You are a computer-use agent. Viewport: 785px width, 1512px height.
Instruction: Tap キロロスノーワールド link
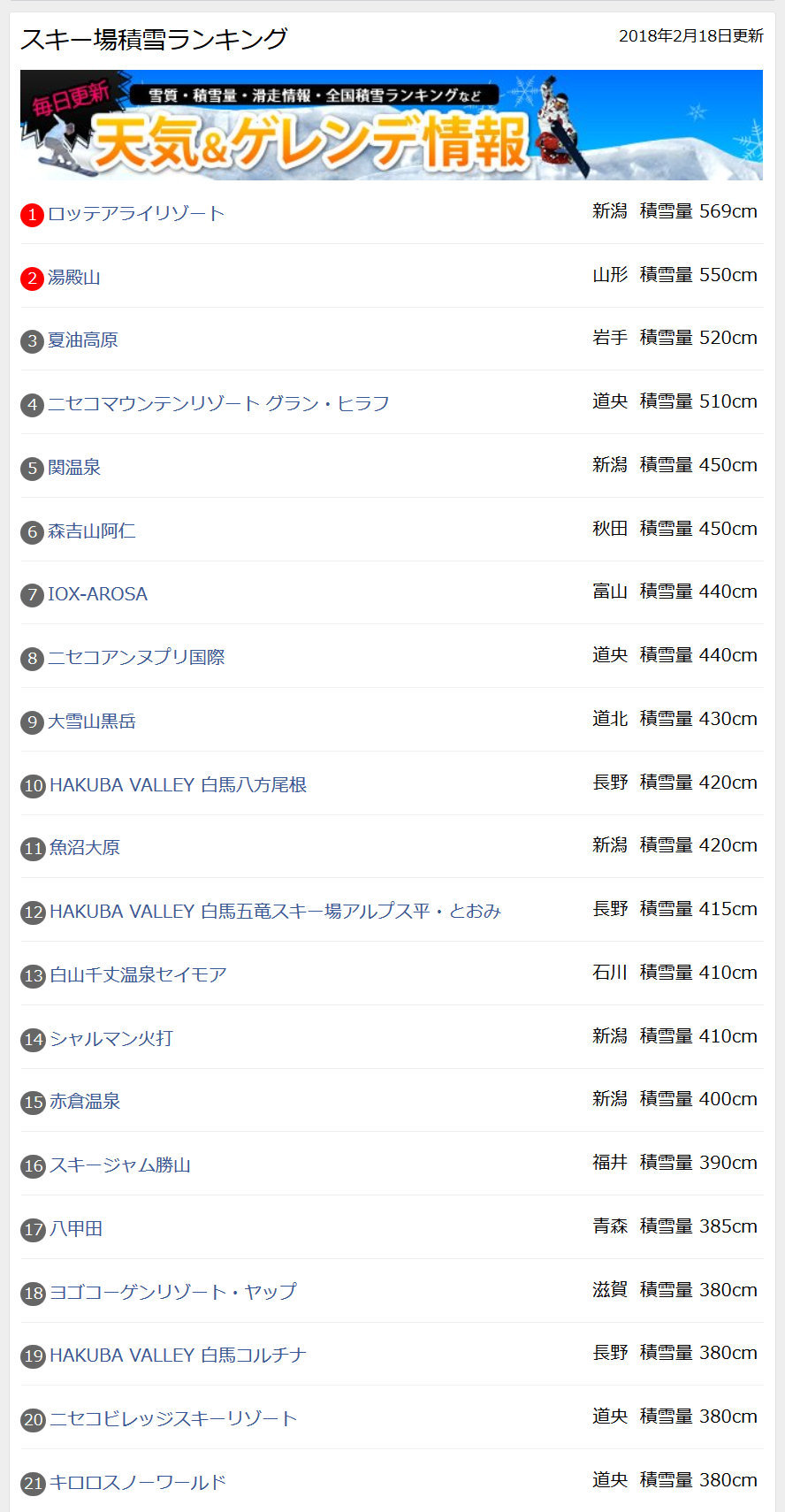(x=138, y=1482)
